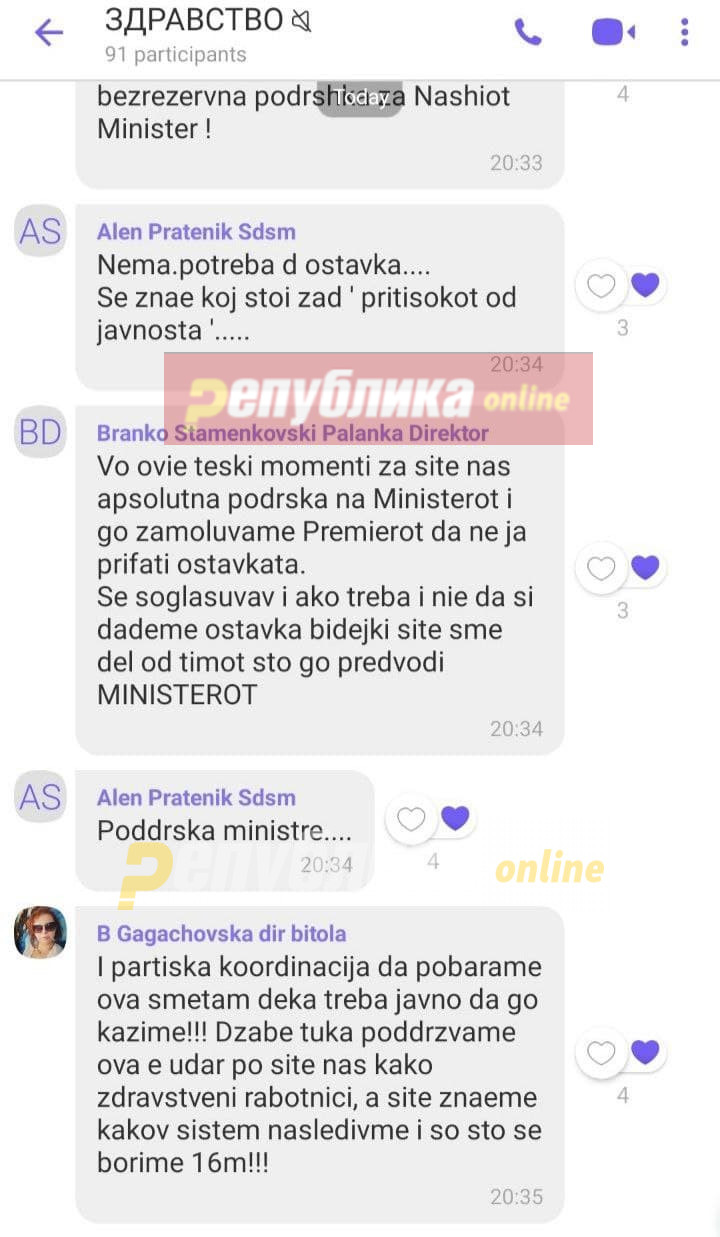720x1237 pixels.
Task: Start a group video call
Action: (612, 33)
